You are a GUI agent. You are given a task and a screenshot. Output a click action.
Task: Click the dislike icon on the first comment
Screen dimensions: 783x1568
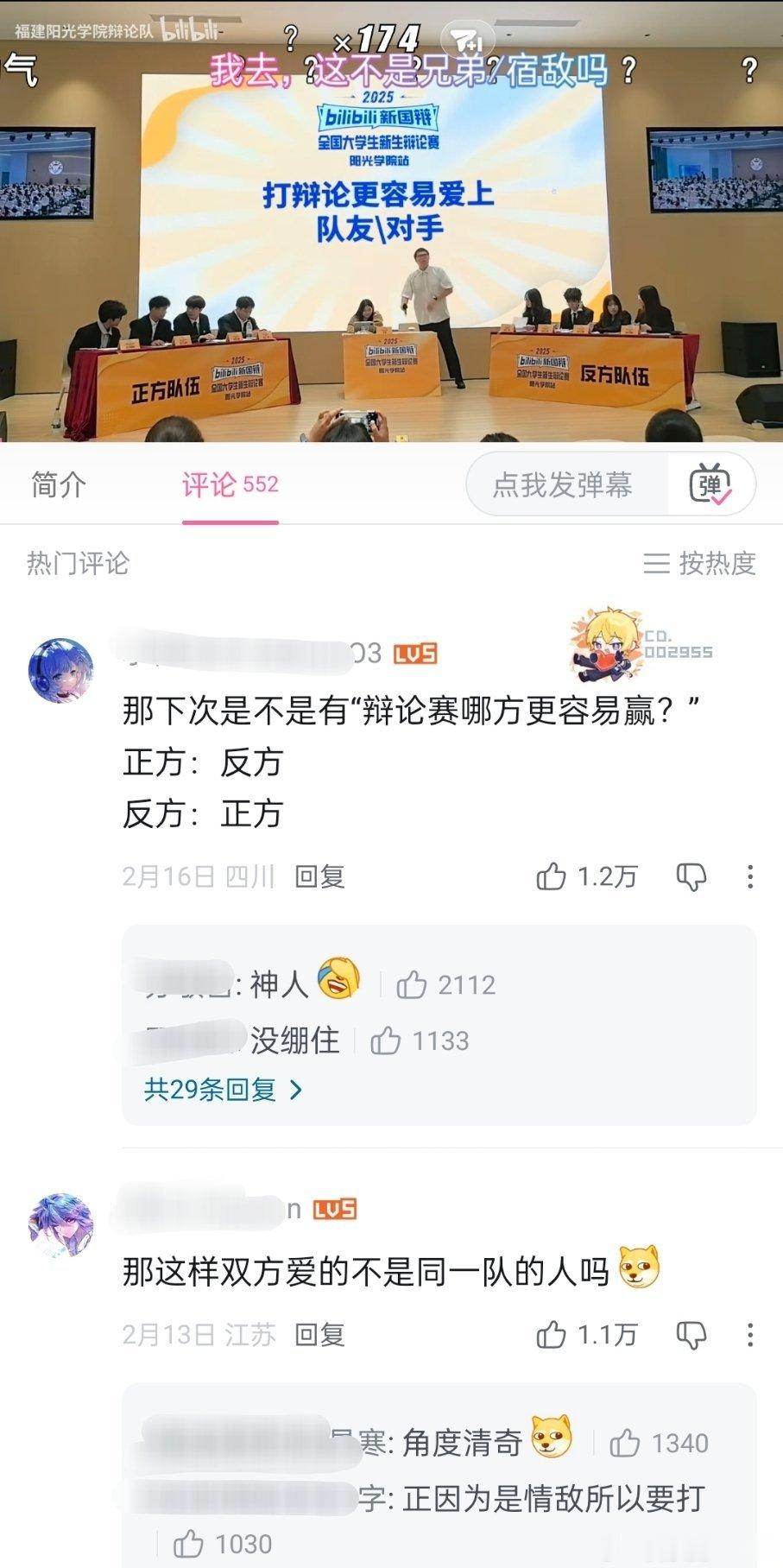[691, 877]
